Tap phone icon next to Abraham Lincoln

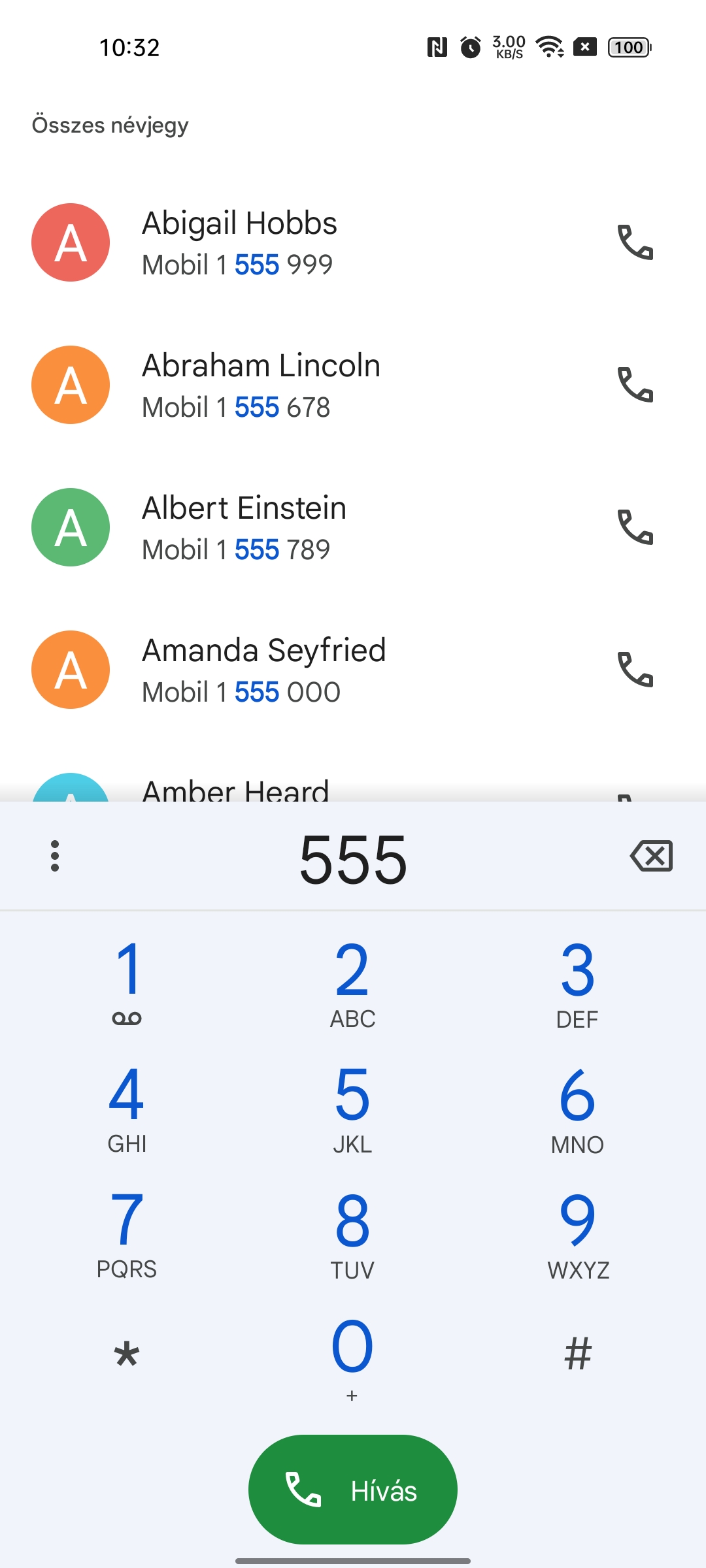pyautogui.click(x=635, y=385)
